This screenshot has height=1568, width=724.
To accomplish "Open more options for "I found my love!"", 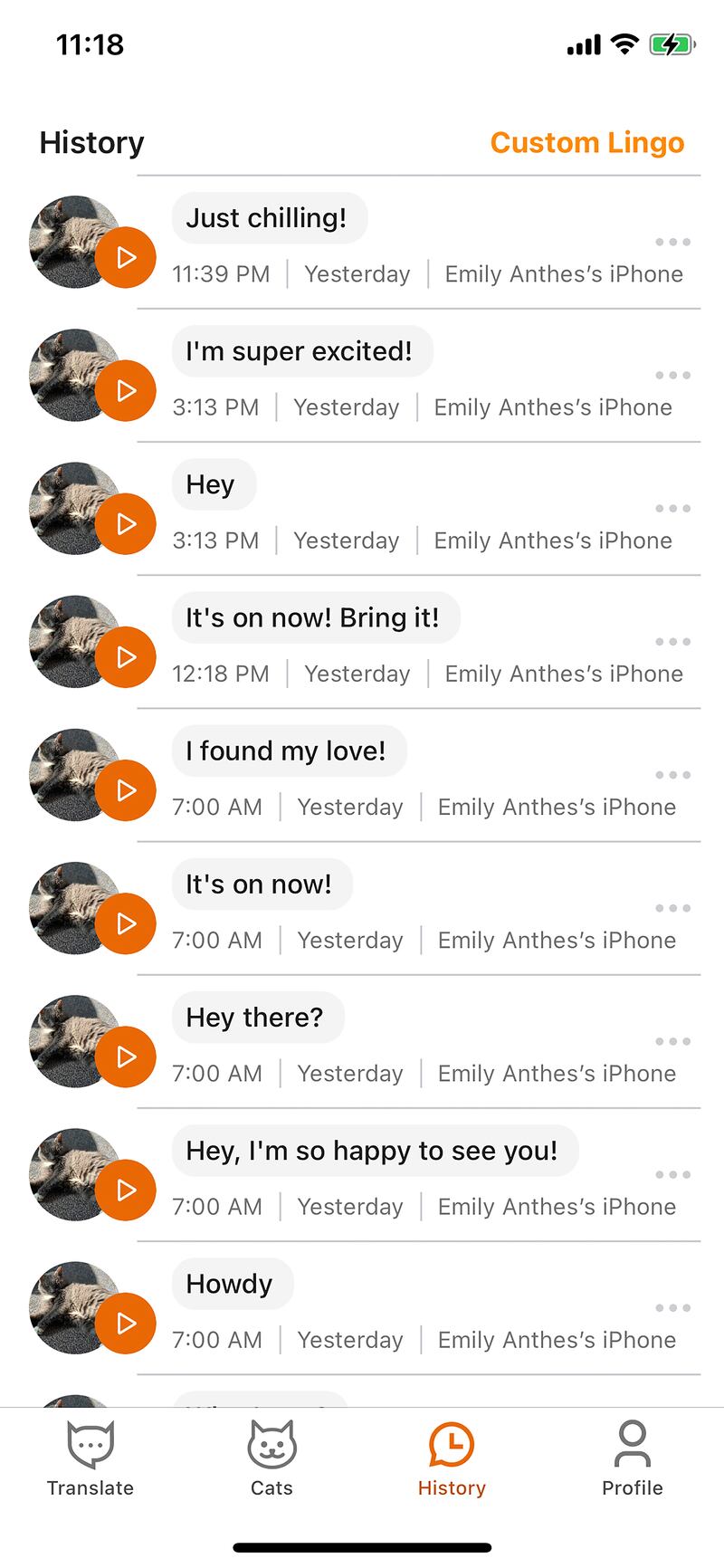I will tap(672, 775).
